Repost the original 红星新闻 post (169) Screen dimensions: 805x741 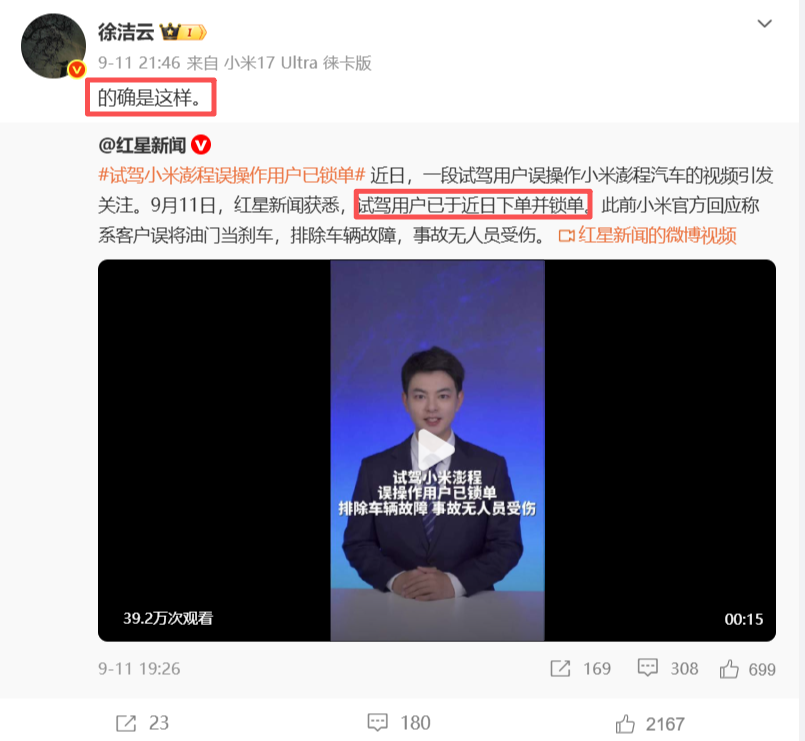580,669
